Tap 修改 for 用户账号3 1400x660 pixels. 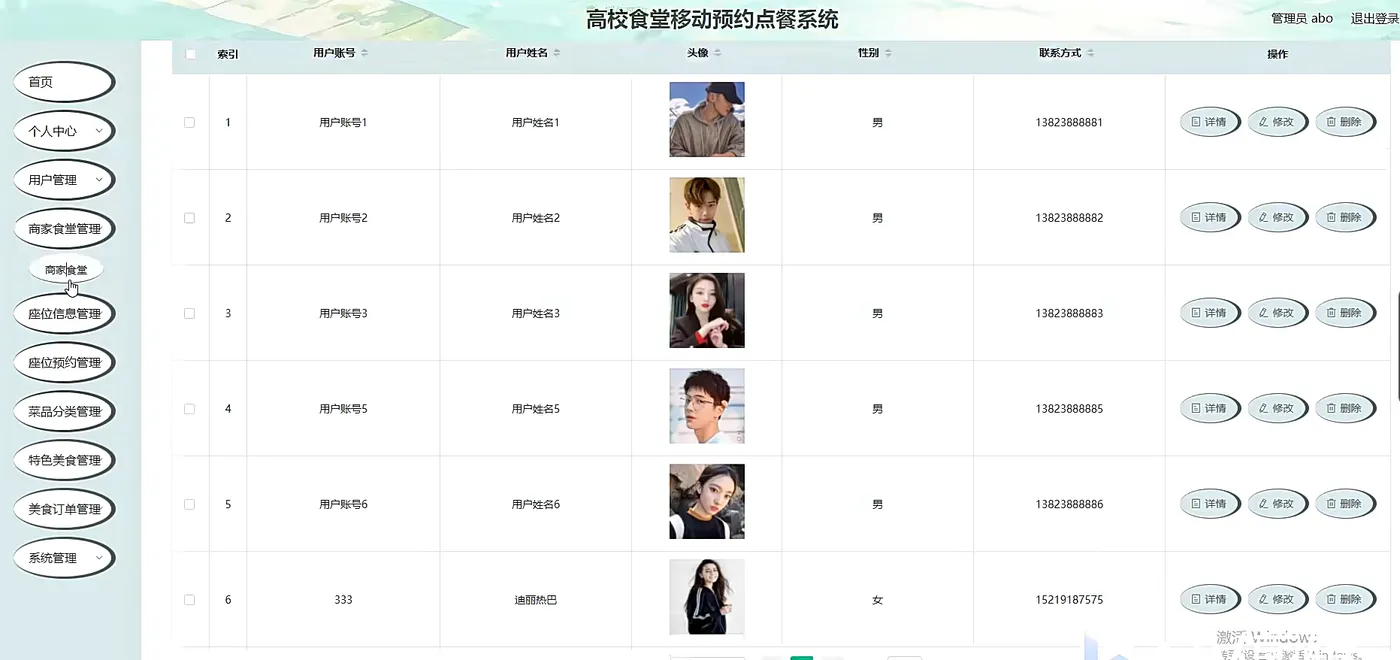tap(1278, 313)
